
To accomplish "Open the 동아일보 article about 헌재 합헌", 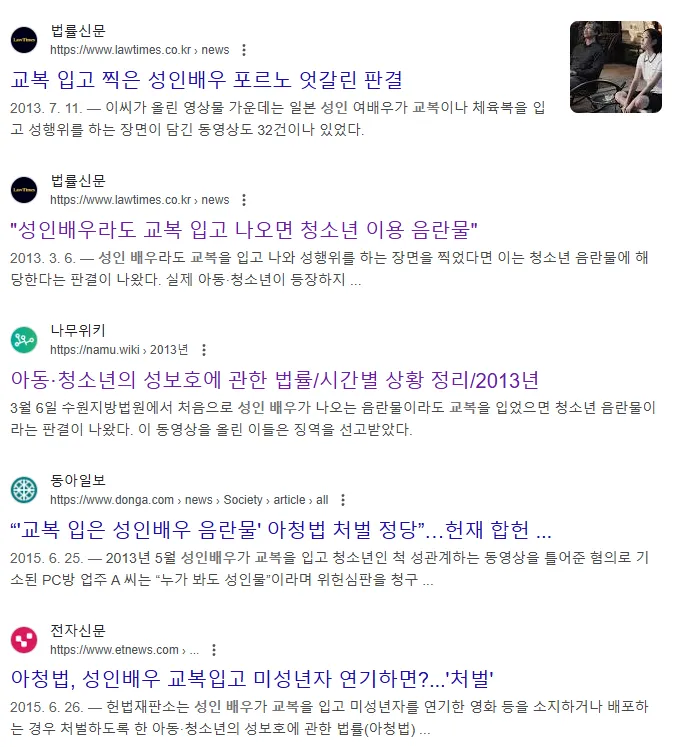I will (281, 530).
